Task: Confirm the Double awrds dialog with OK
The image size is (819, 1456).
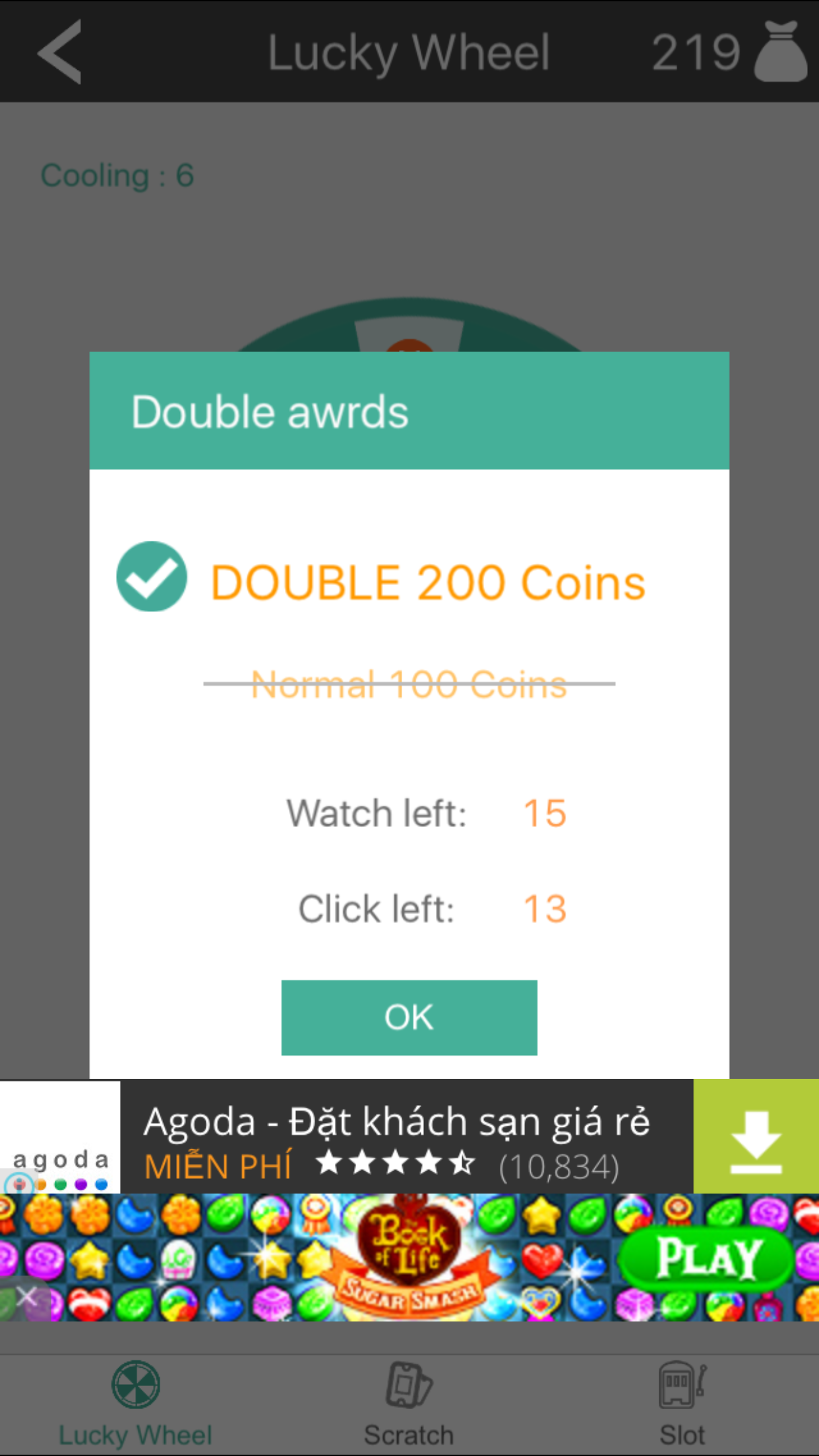Action: (409, 1017)
